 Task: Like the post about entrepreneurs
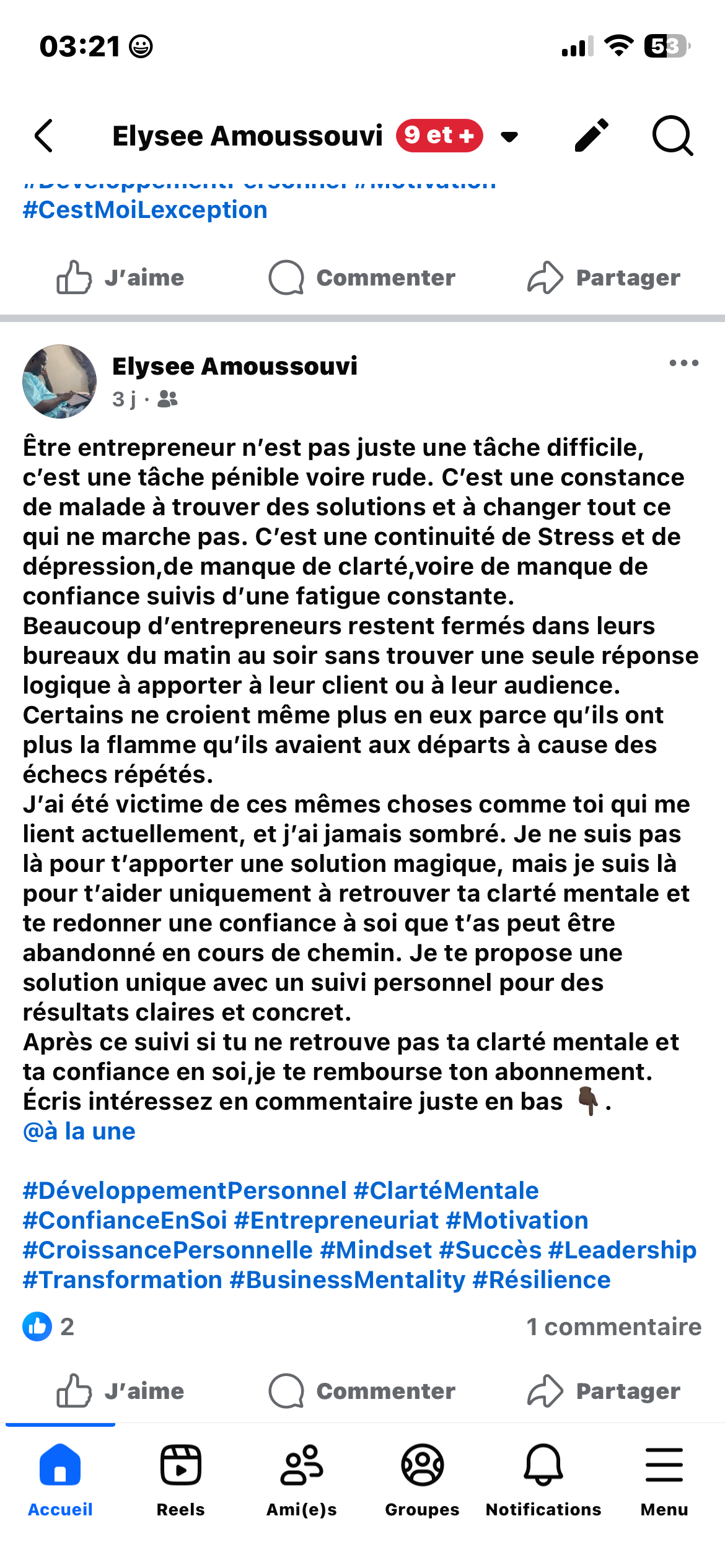coord(121,1391)
